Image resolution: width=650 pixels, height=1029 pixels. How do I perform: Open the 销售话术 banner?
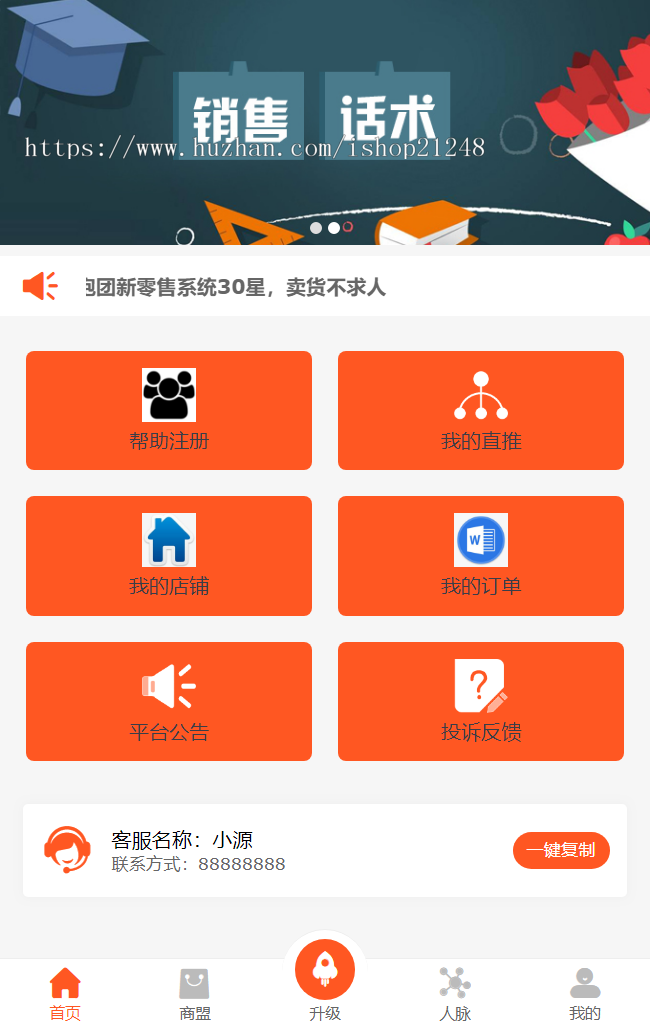point(325,120)
